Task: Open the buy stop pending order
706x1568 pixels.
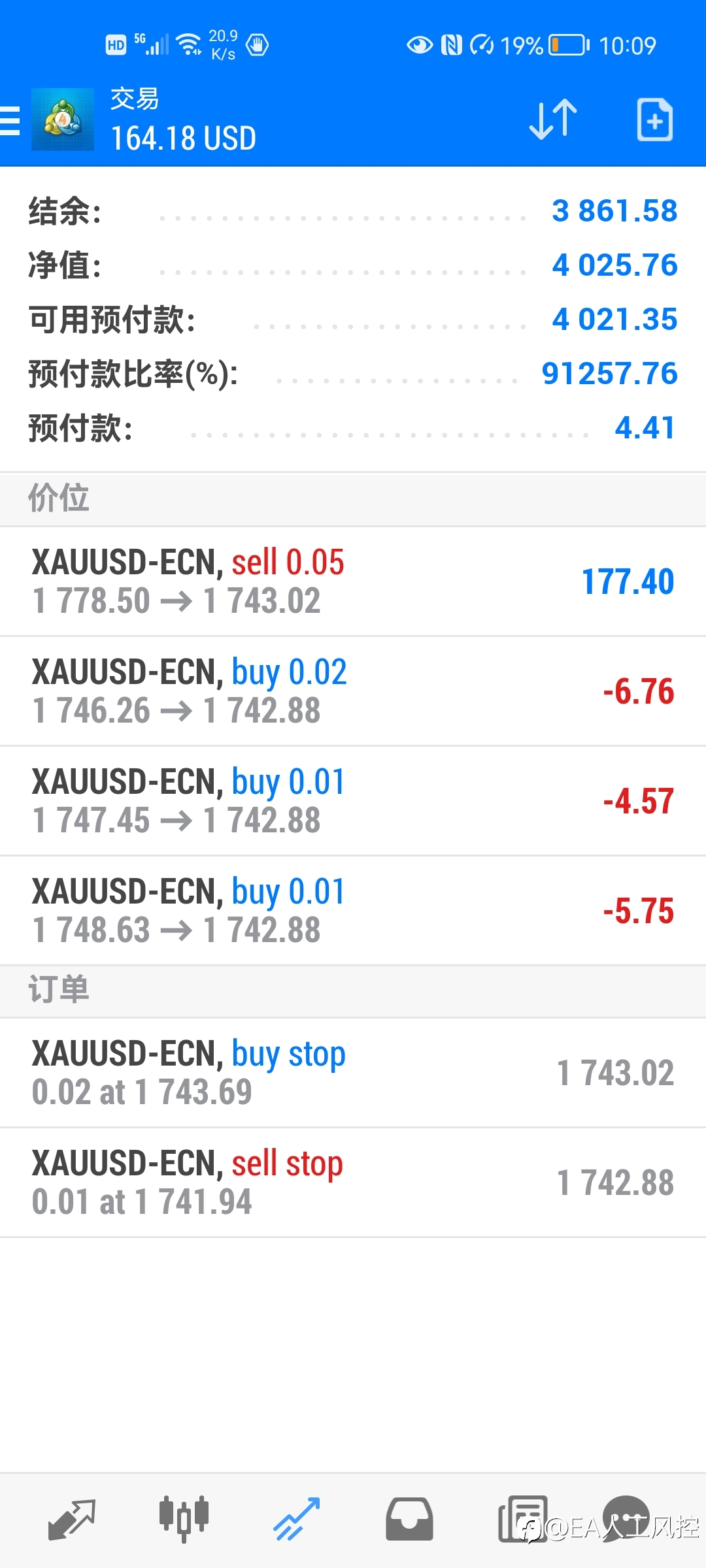Action: [353, 1073]
